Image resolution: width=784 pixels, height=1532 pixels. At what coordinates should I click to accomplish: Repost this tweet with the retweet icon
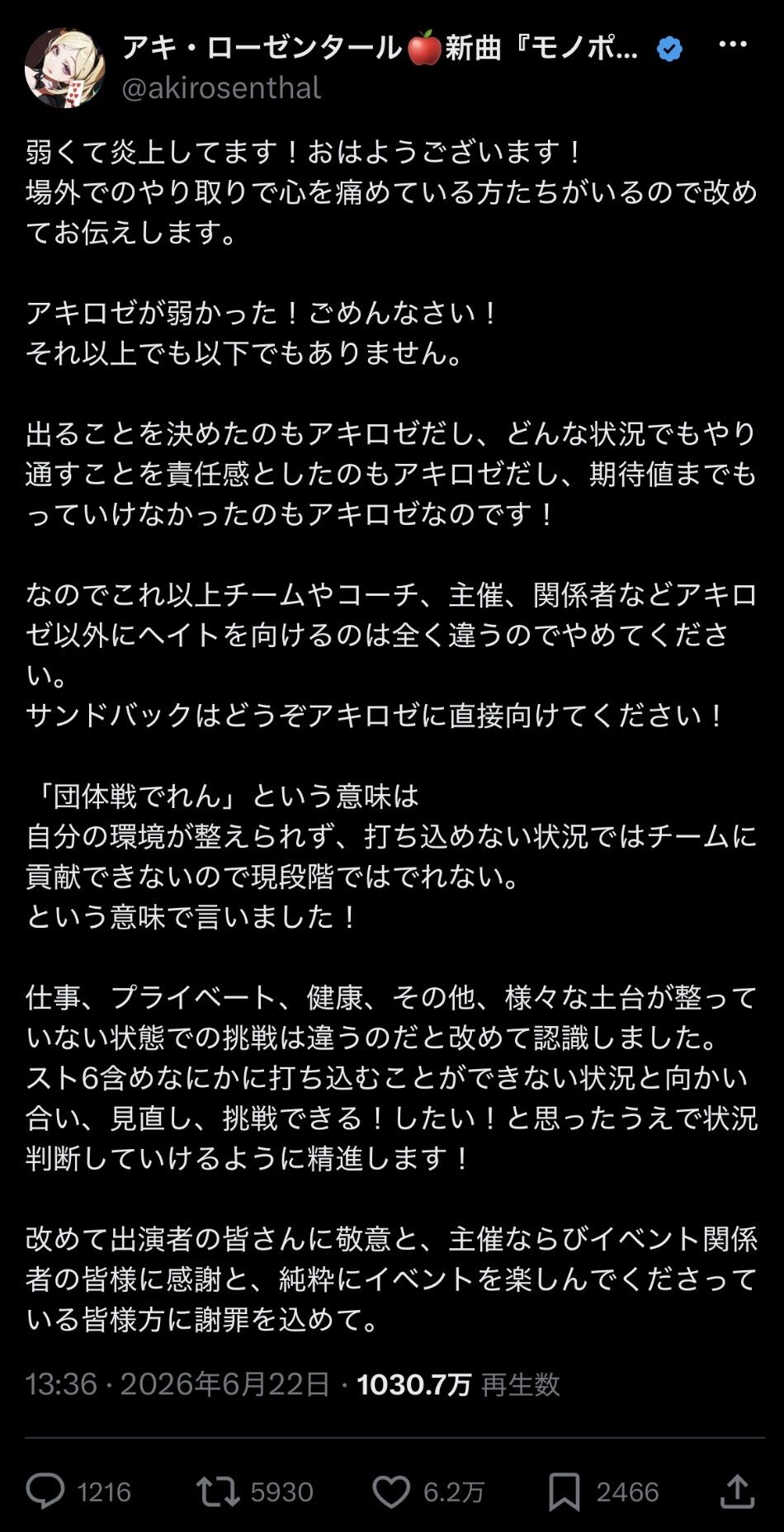point(218,1492)
